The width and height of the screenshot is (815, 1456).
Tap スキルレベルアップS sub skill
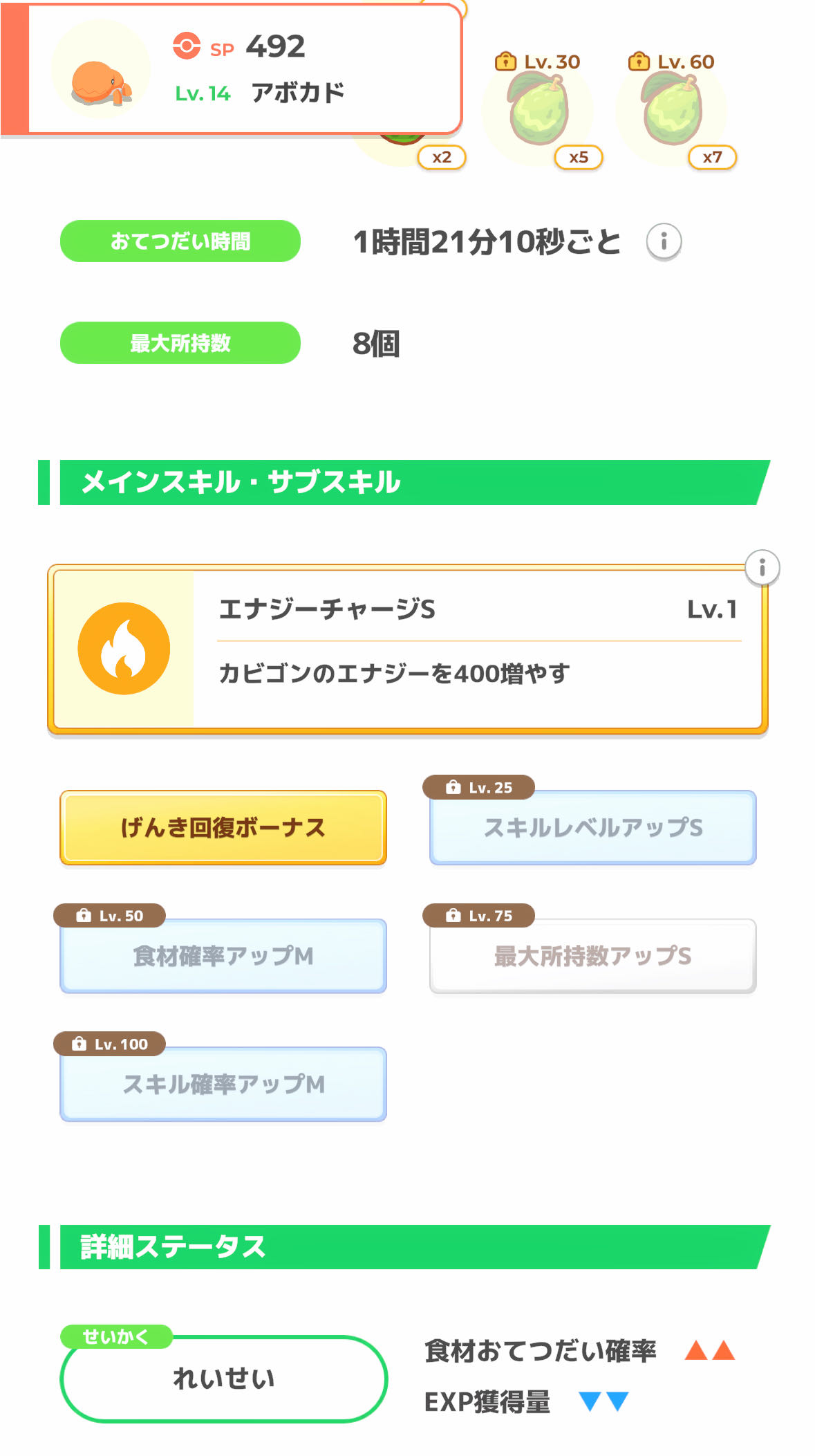coord(592,827)
